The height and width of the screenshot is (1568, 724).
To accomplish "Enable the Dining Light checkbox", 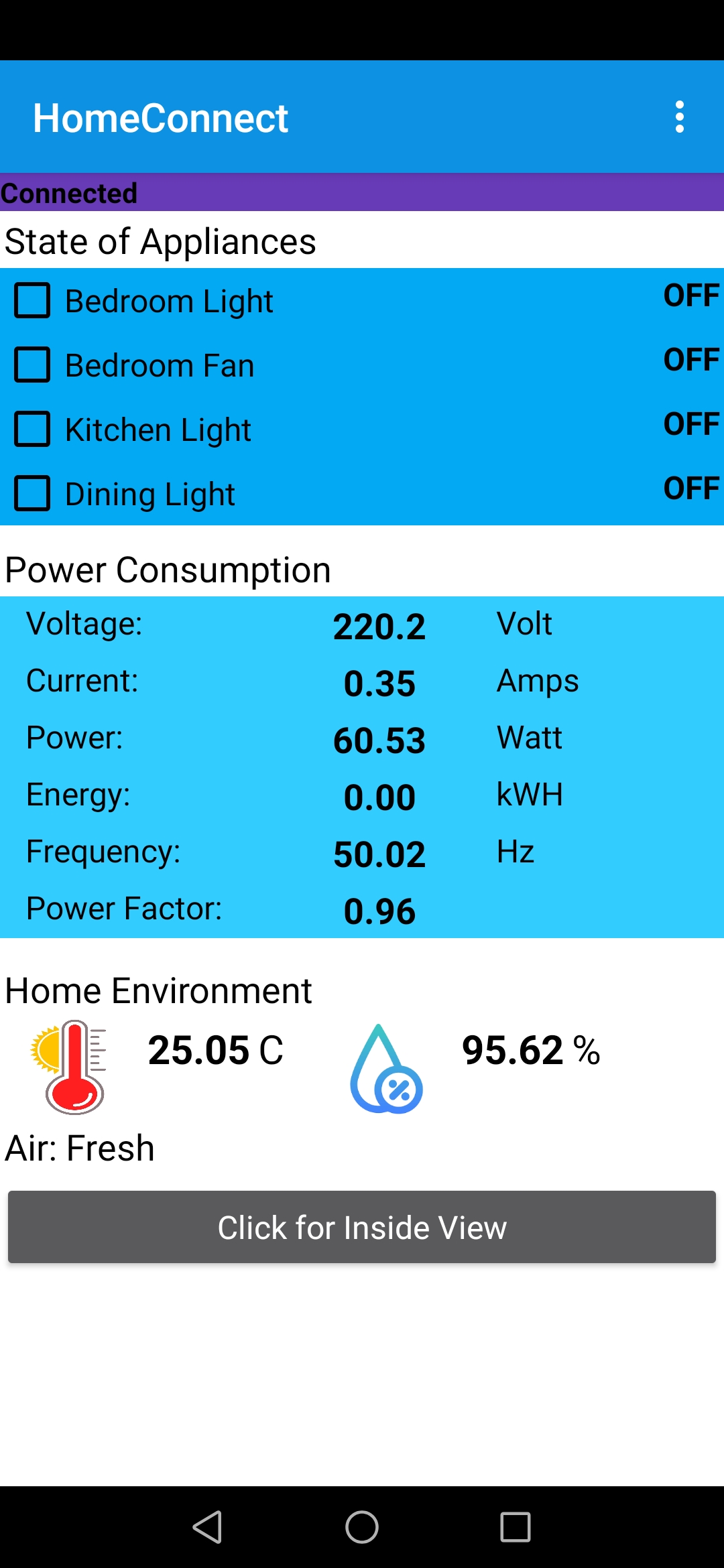I will click(x=32, y=495).
